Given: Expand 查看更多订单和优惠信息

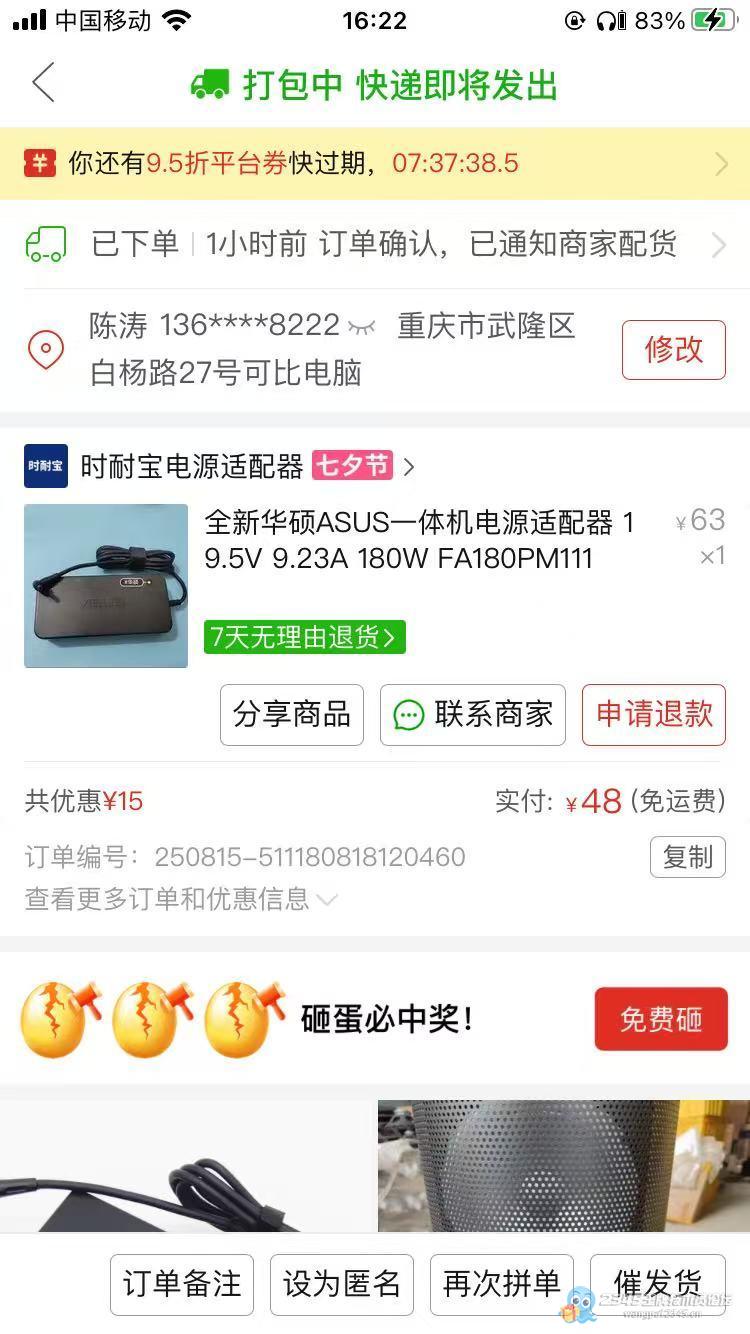Looking at the screenshot, I should click(x=181, y=899).
